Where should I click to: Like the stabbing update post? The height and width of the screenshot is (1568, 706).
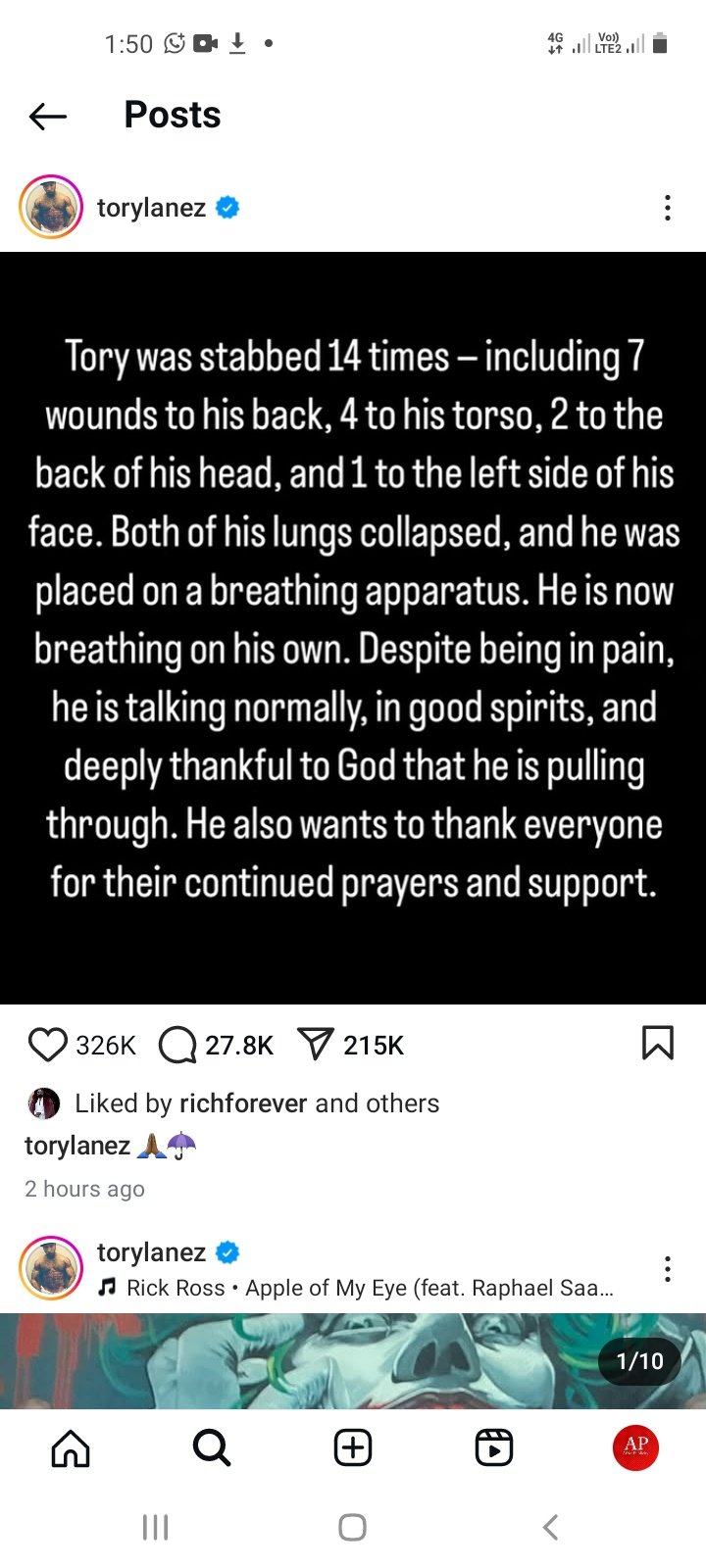click(47, 1045)
